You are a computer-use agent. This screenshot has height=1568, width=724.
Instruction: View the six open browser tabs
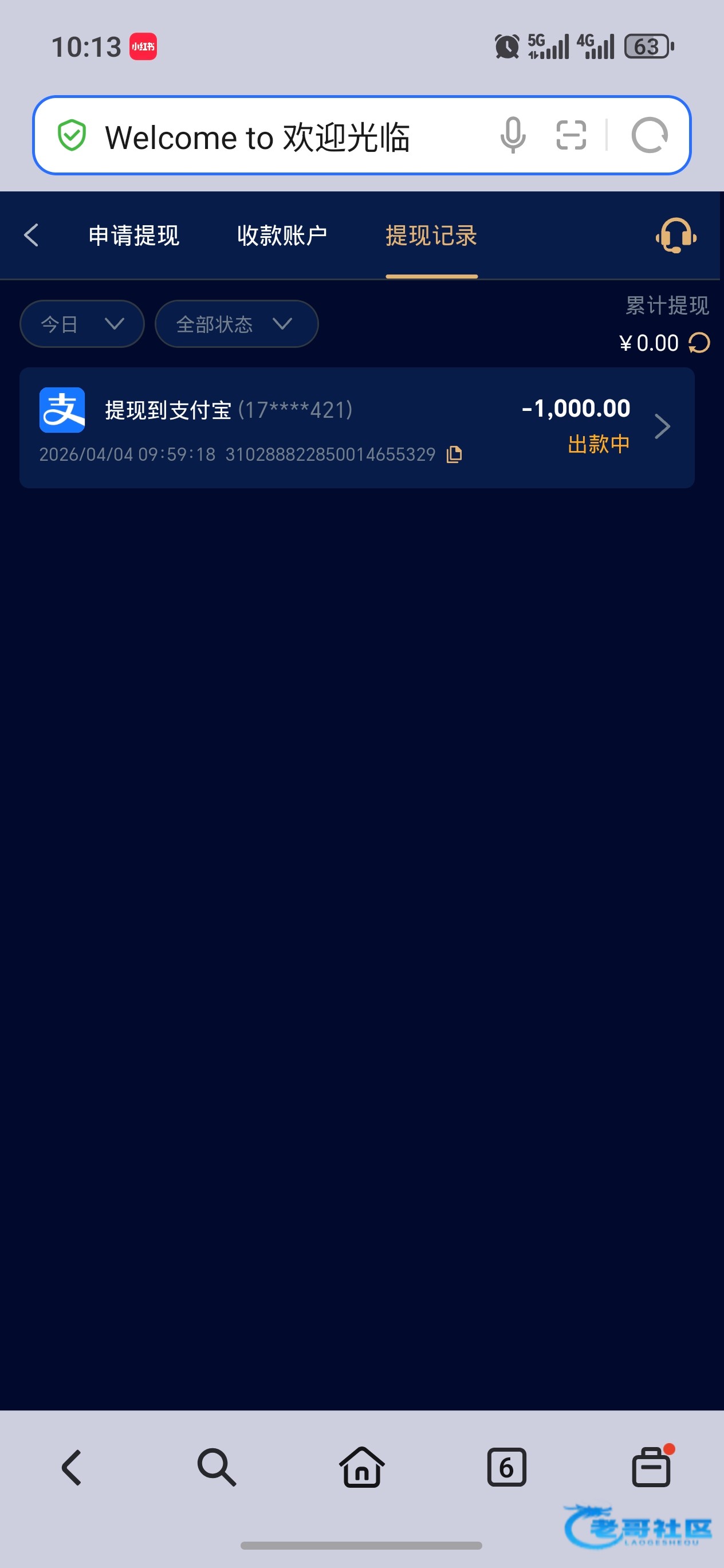(506, 1468)
